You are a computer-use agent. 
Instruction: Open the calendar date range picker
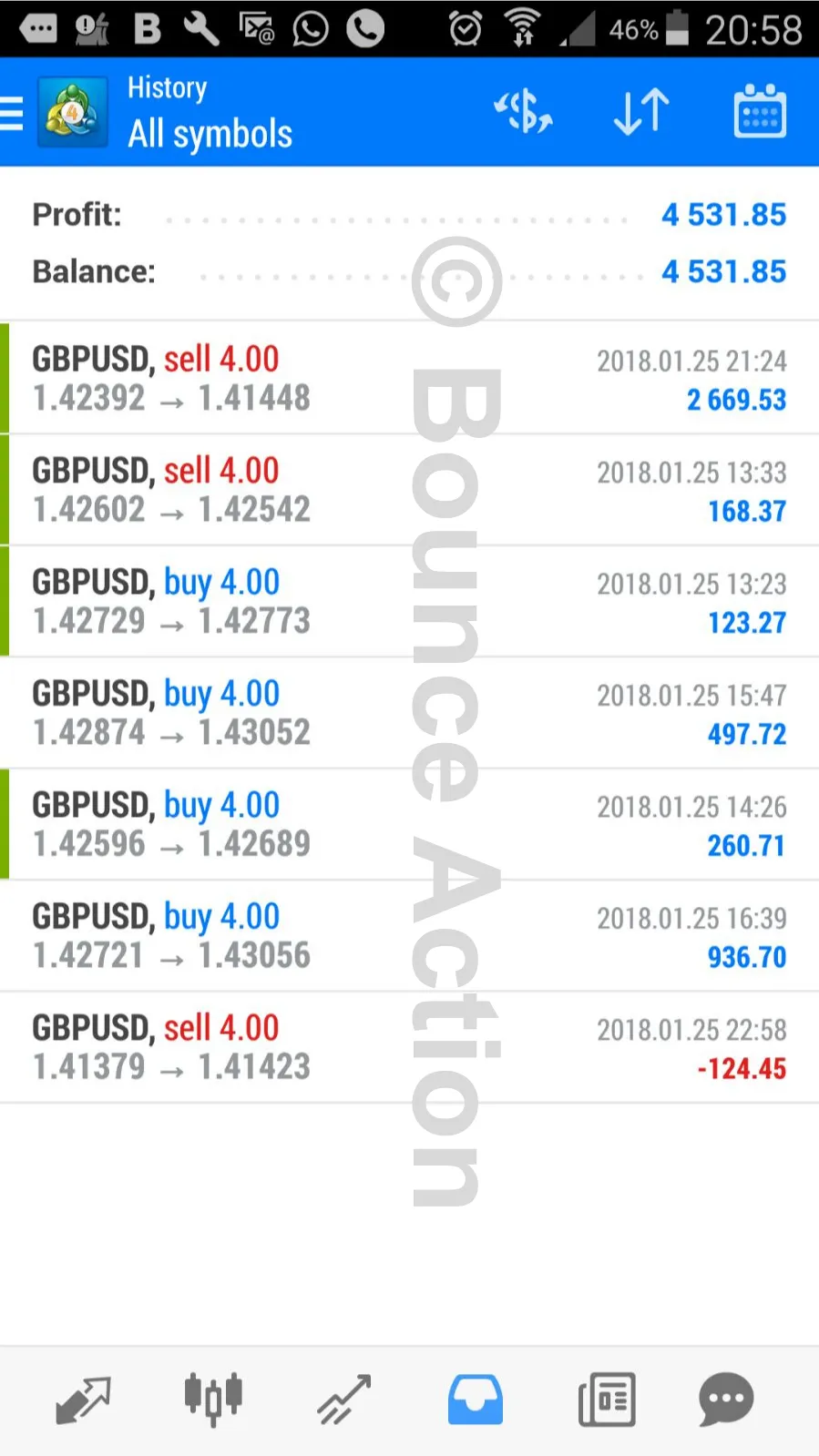tap(760, 112)
